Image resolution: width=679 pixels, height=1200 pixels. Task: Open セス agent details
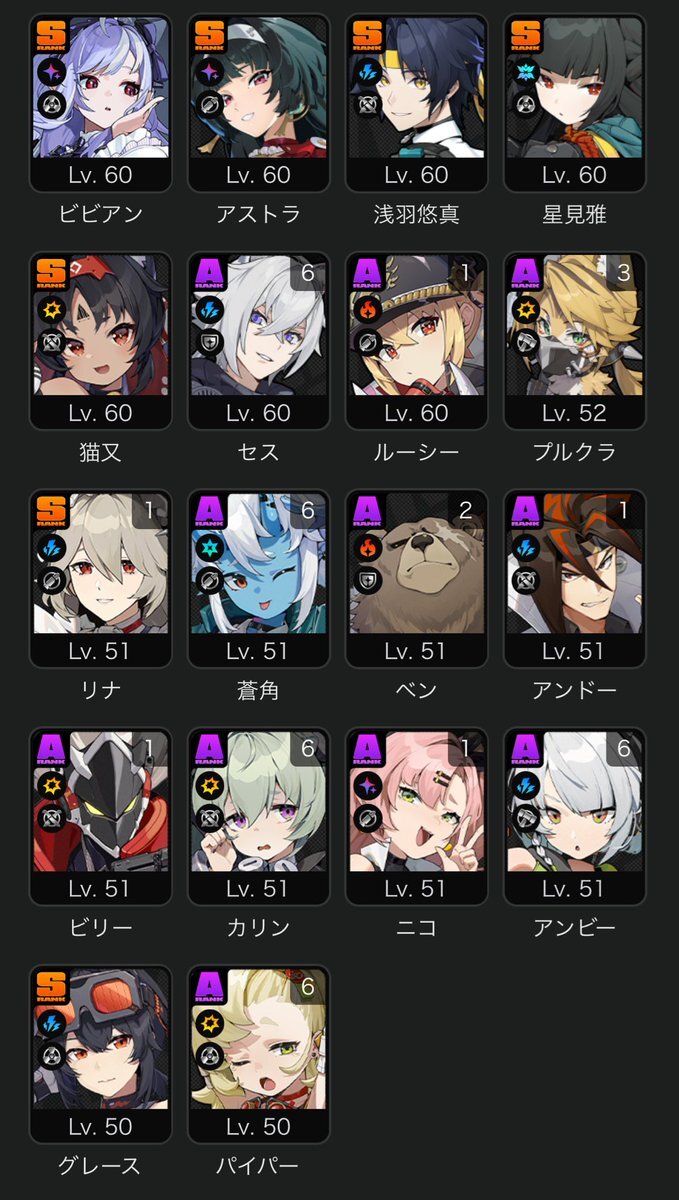pos(258,340)
